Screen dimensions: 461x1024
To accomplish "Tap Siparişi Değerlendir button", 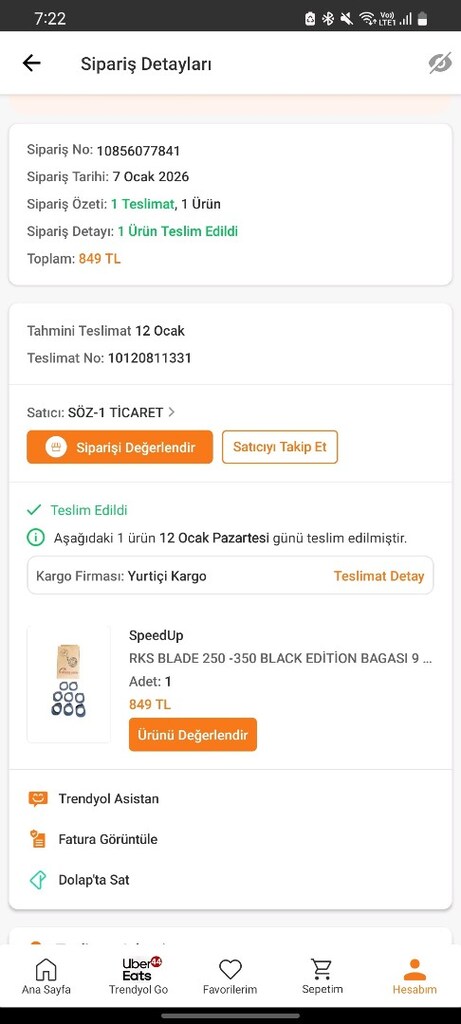I will point(119,447).
